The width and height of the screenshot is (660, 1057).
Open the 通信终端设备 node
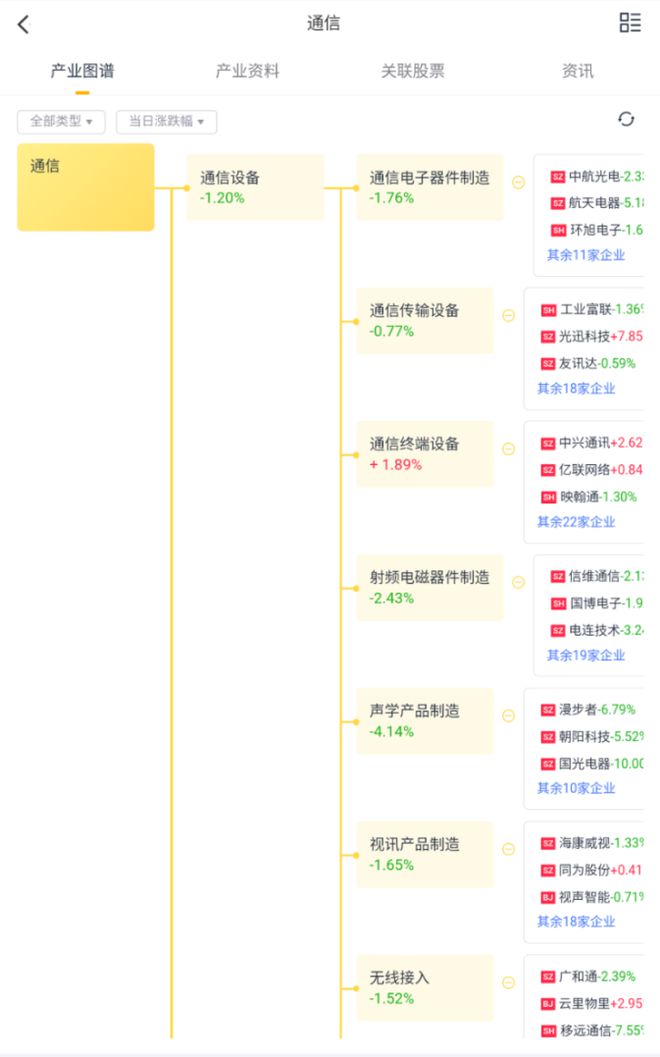tap(425, 454)
